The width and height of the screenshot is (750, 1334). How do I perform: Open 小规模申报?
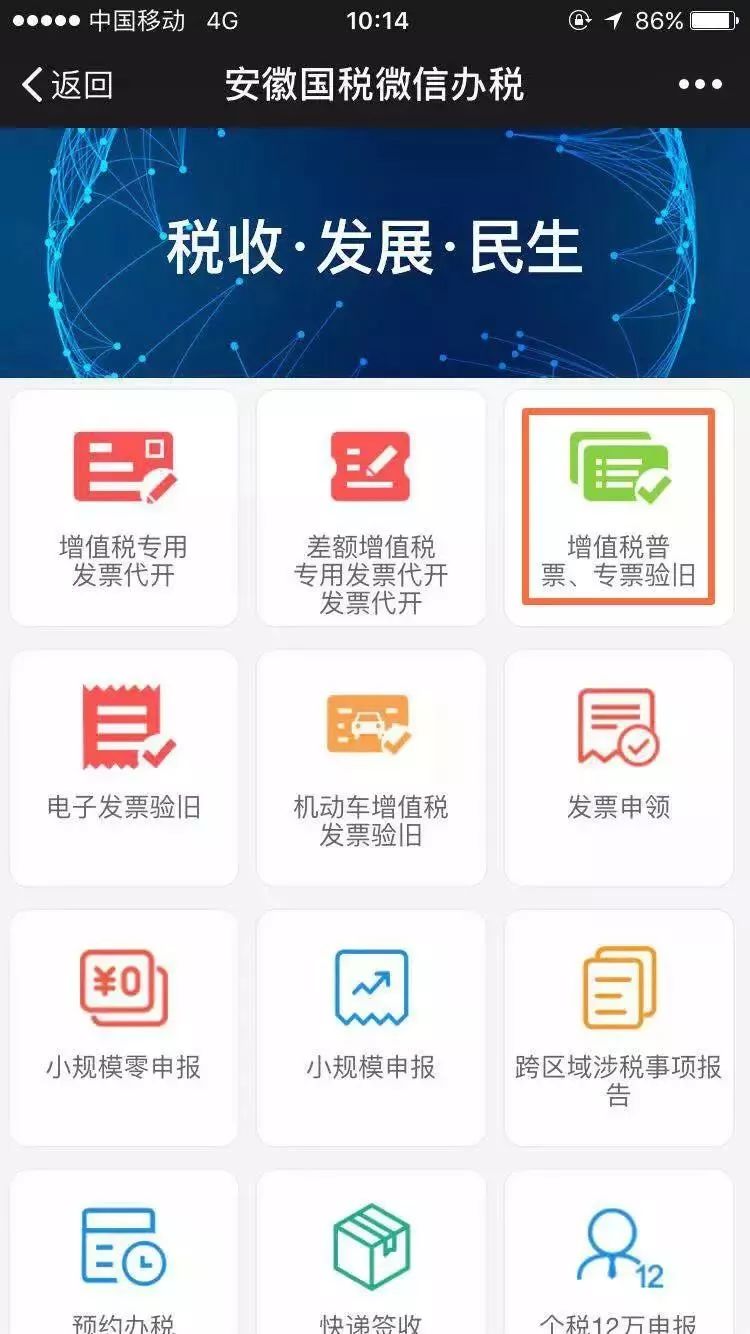pyautogui.click(x=371, y=1028)
